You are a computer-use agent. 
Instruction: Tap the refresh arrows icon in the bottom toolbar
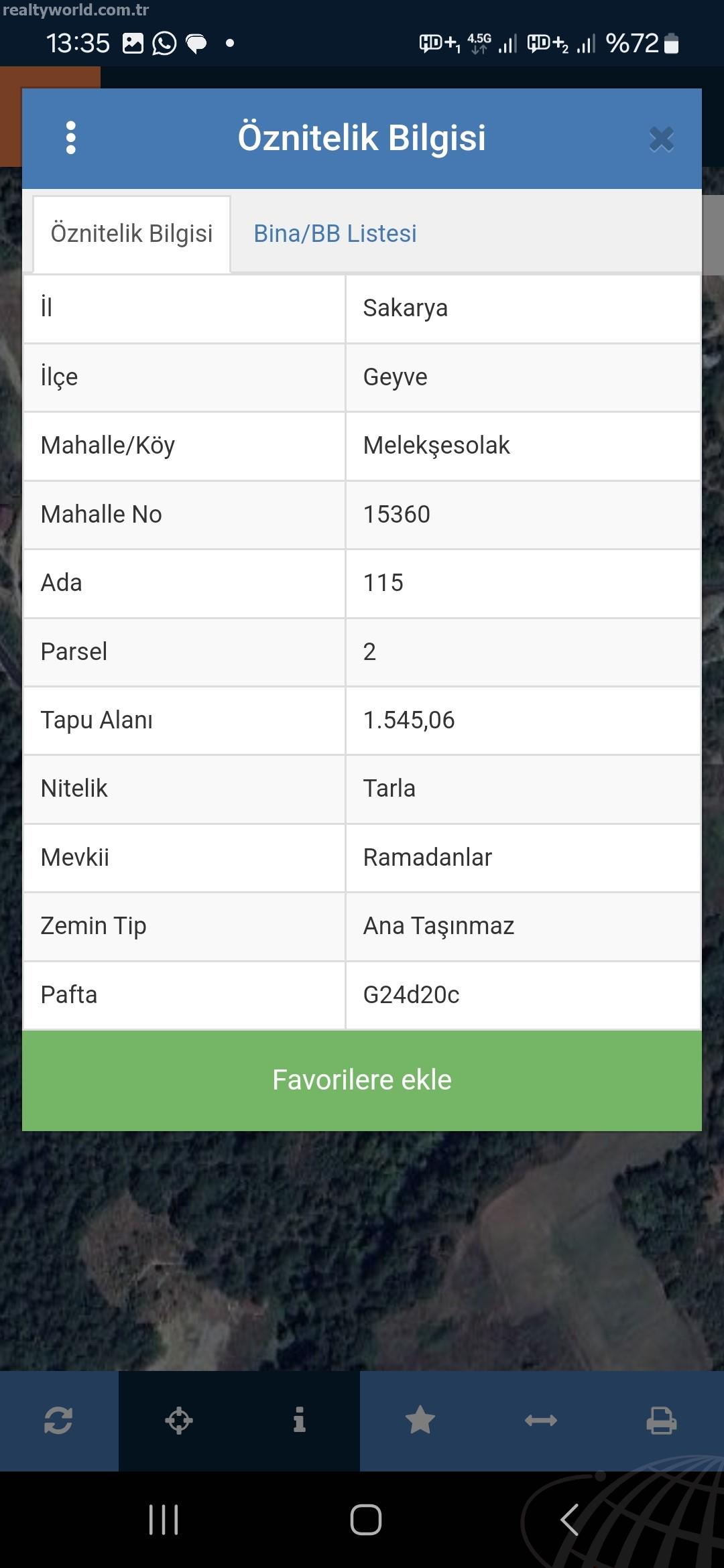click(x=58, y=1421)
